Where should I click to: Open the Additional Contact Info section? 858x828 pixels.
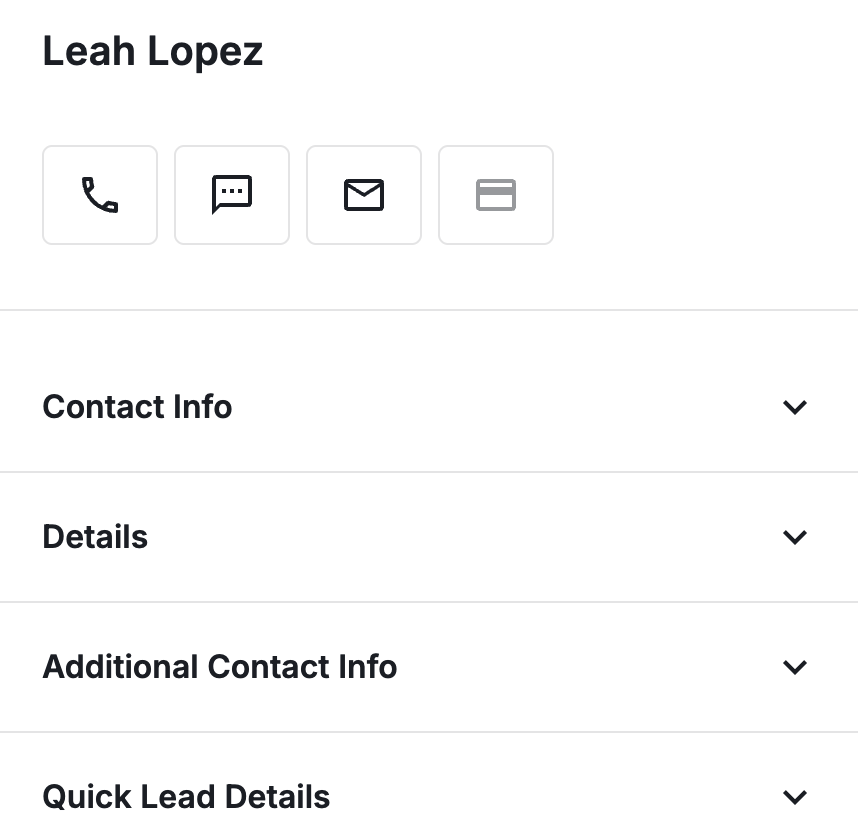[794, 667]
